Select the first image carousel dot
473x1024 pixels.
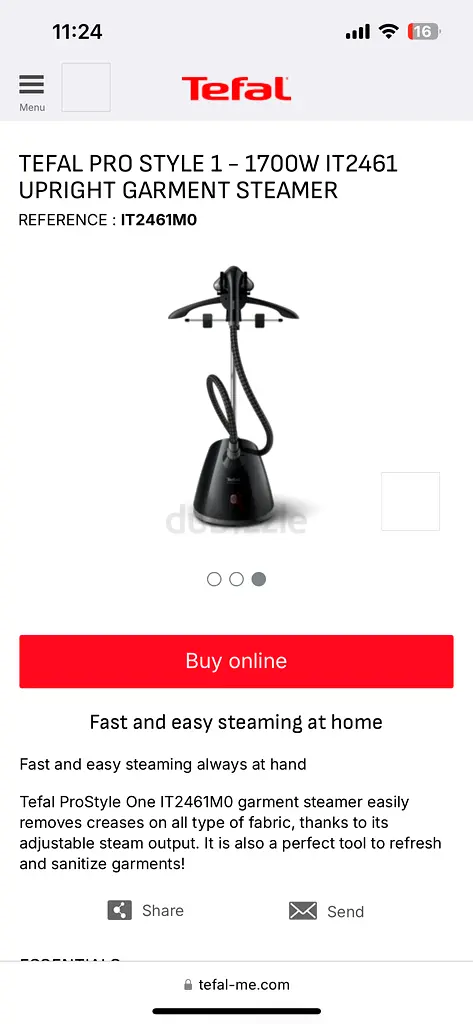(214, 579)
